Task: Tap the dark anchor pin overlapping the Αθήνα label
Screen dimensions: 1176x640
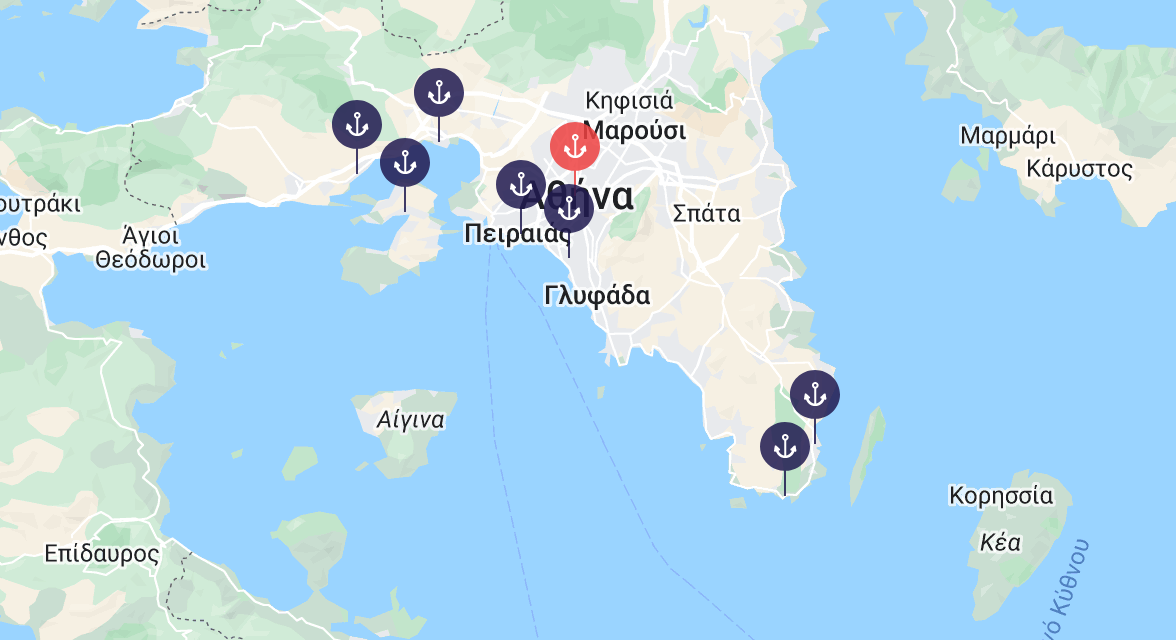Action: point(569,209)
